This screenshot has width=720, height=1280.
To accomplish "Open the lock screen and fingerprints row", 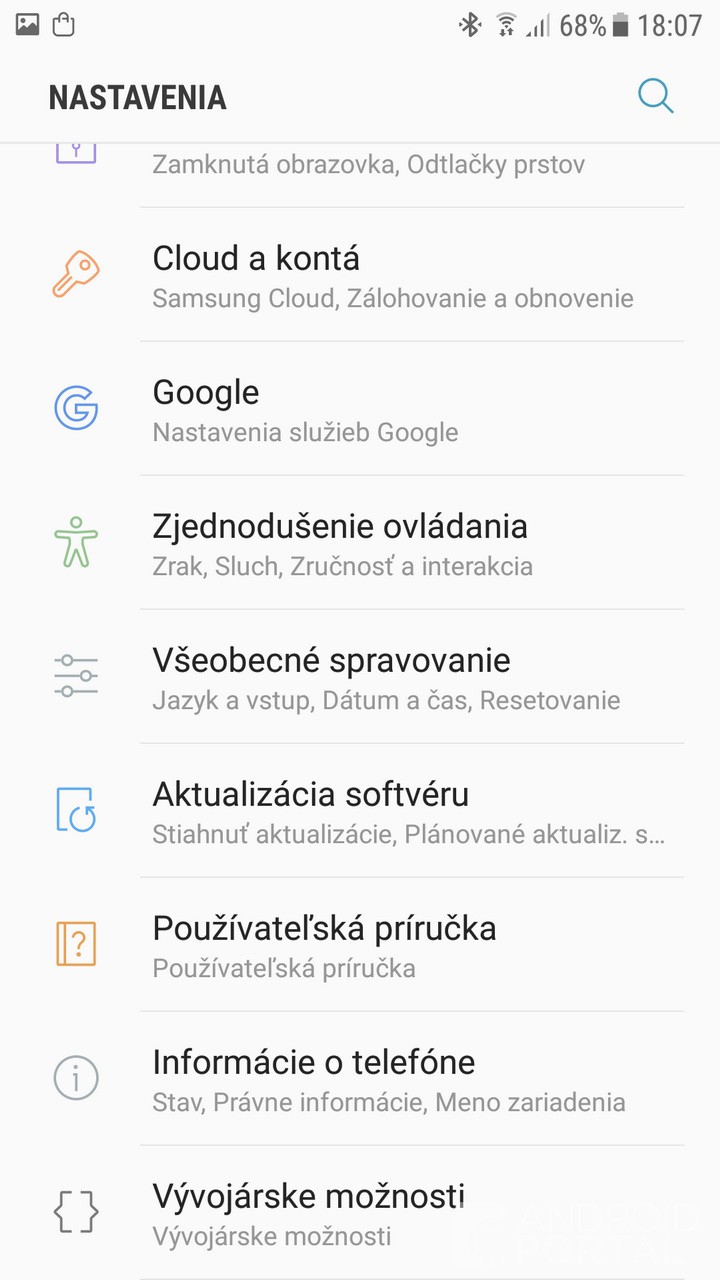I will [368, 165].
